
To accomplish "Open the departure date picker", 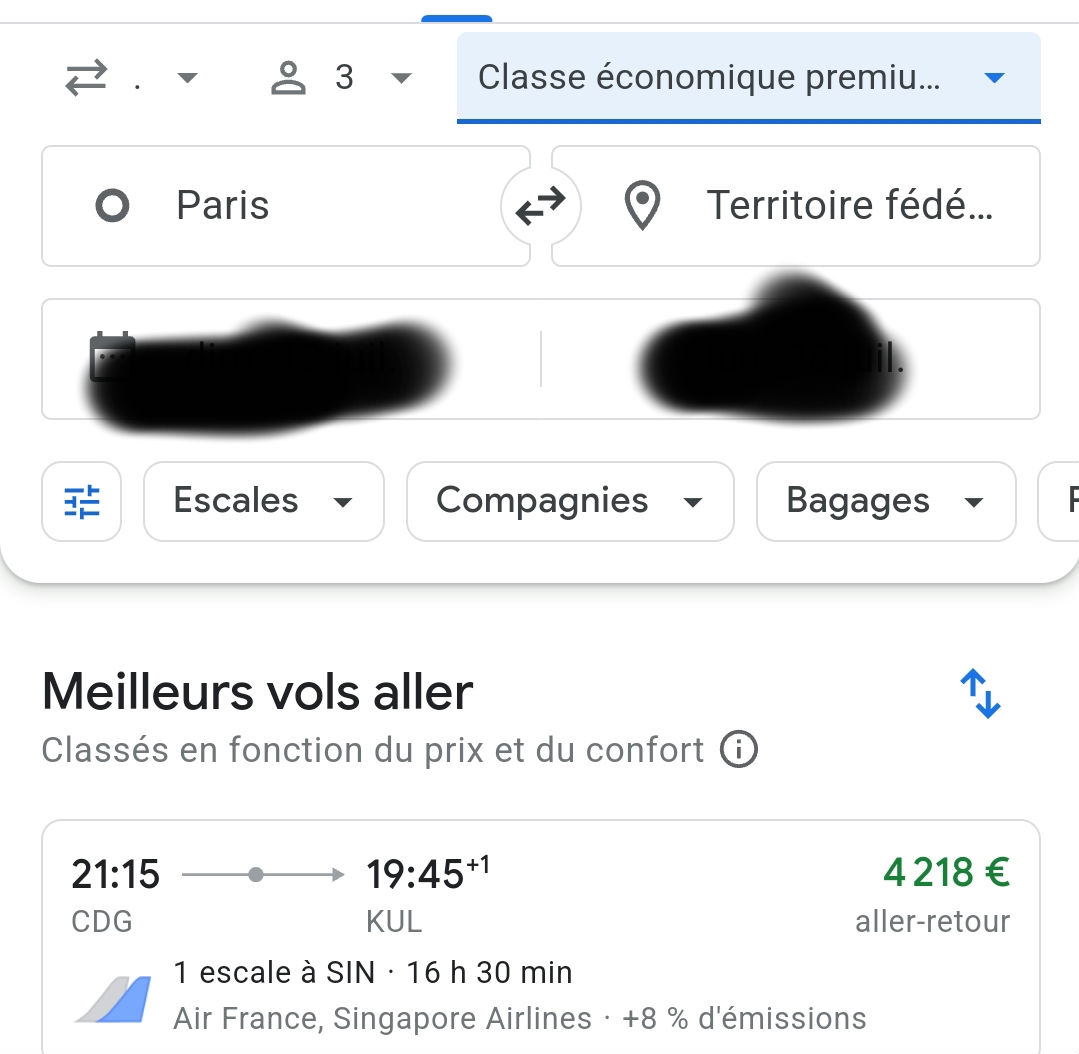I will pos(290,359).
